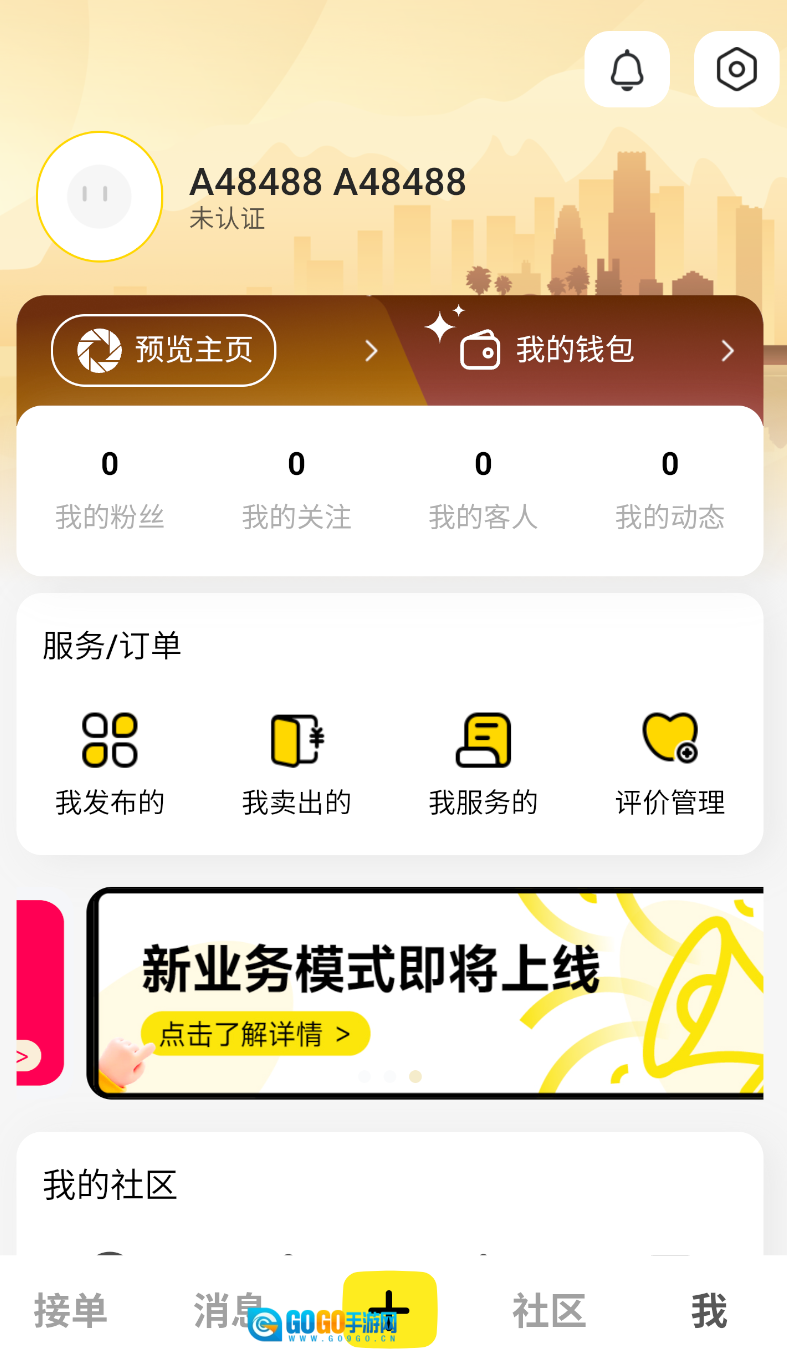Open 我的动态 posts
Screen dimensions: 787x1352
click(670, 490)
